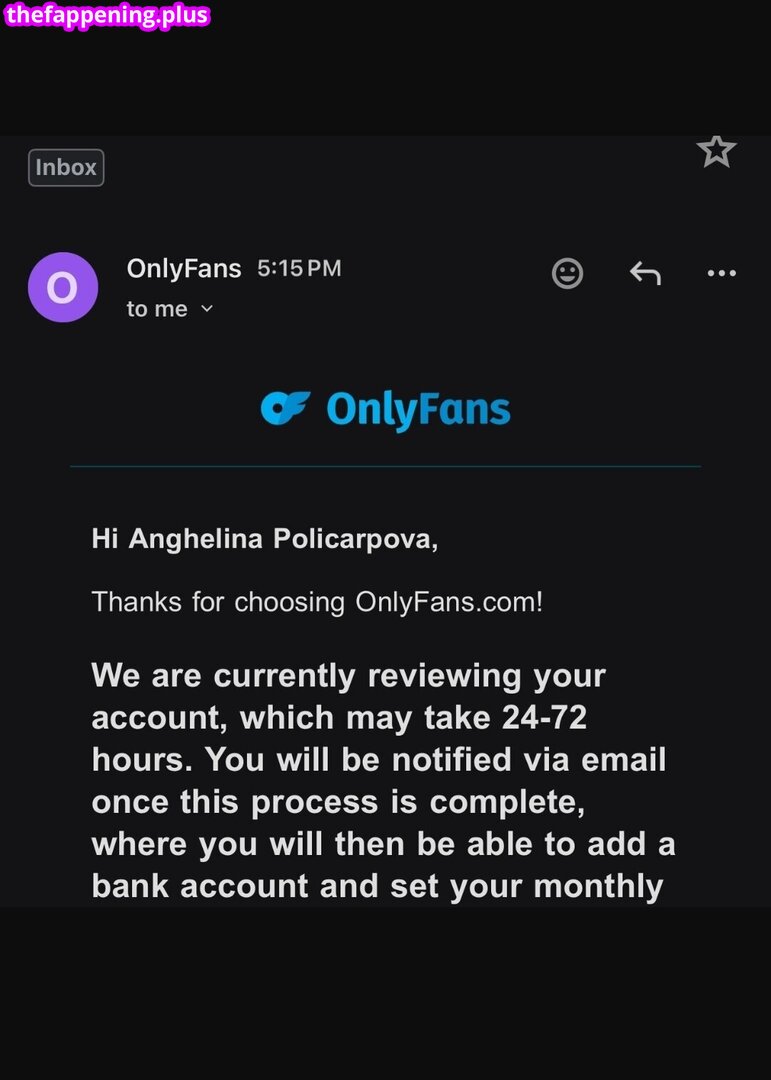The width and height of the screenshot is (771, 1080).
Task: Open the OnlyFans sender avatar
Action: pos(62,288)
